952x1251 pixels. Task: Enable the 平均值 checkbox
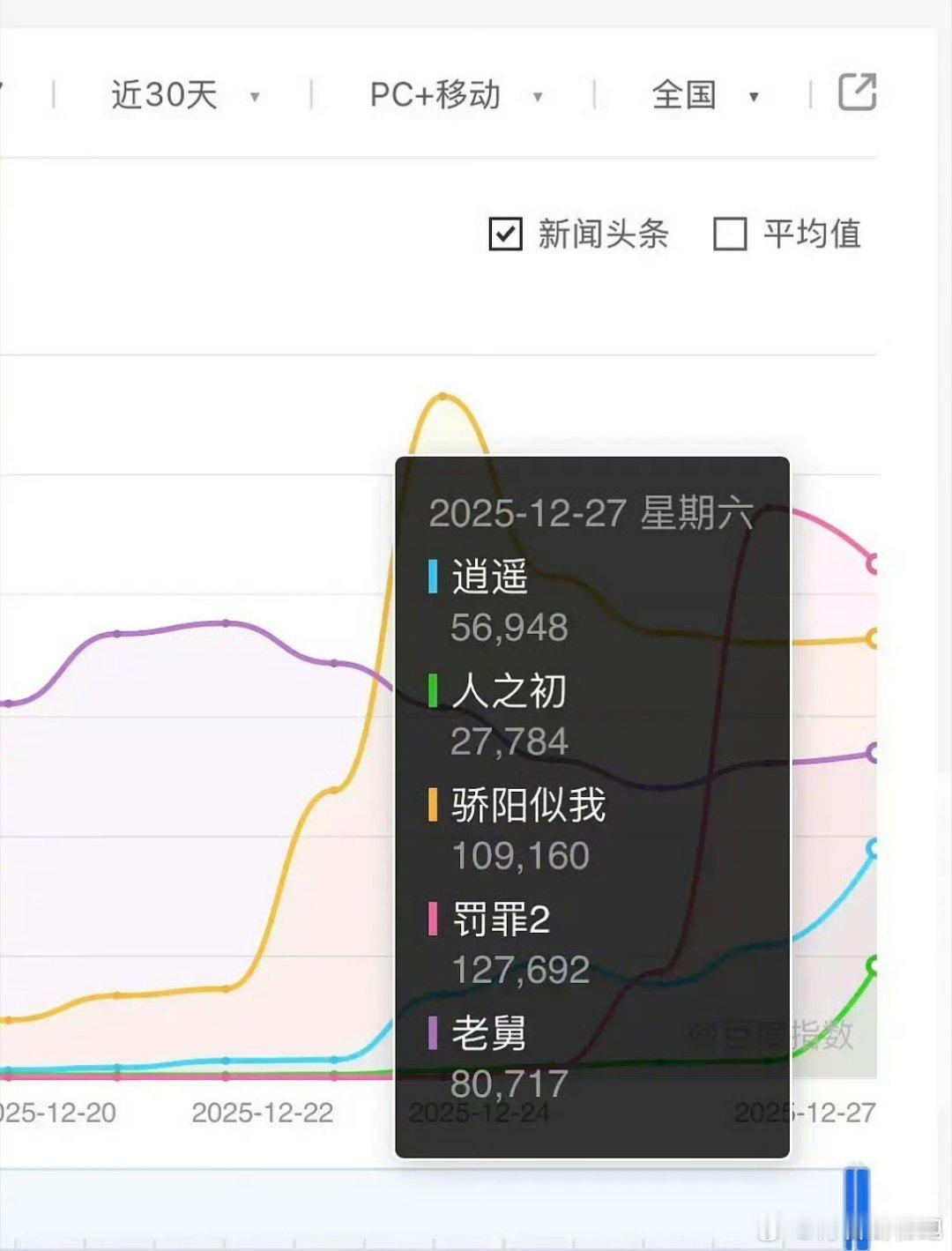point(730,234)
